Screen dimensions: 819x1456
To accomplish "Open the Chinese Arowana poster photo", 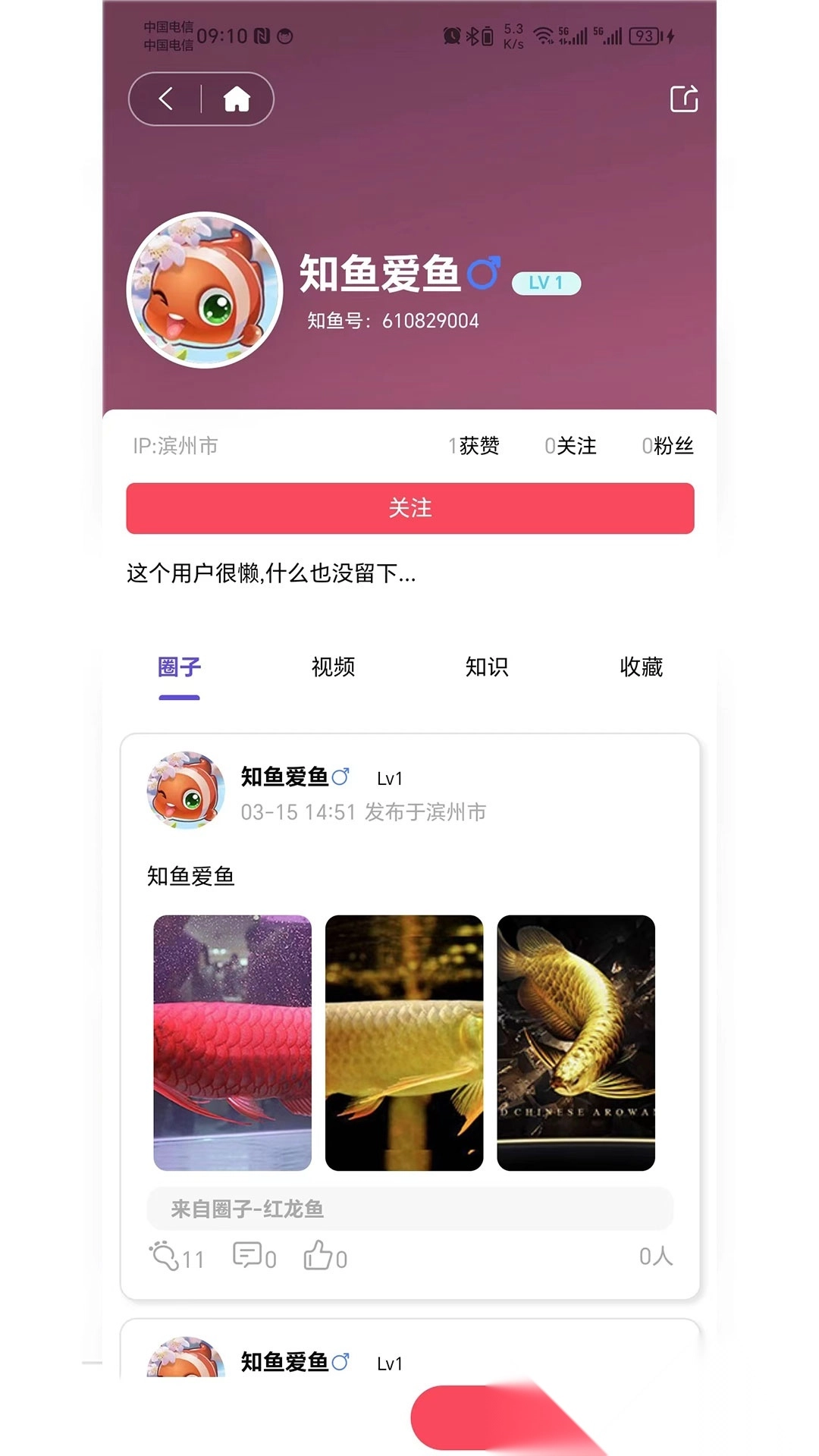I will [576, 1043].
